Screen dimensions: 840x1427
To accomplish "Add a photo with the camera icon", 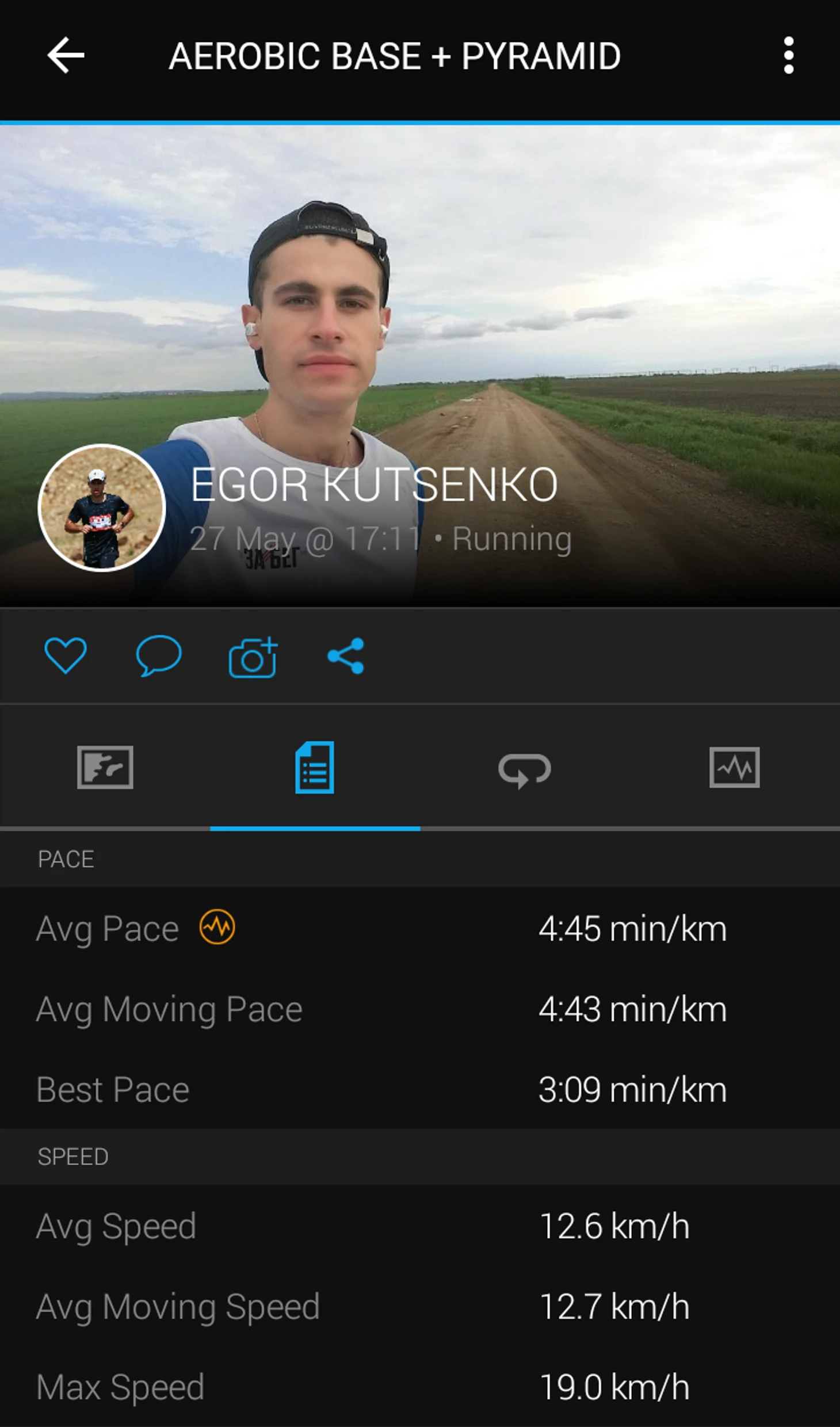I will coord(253,657).
